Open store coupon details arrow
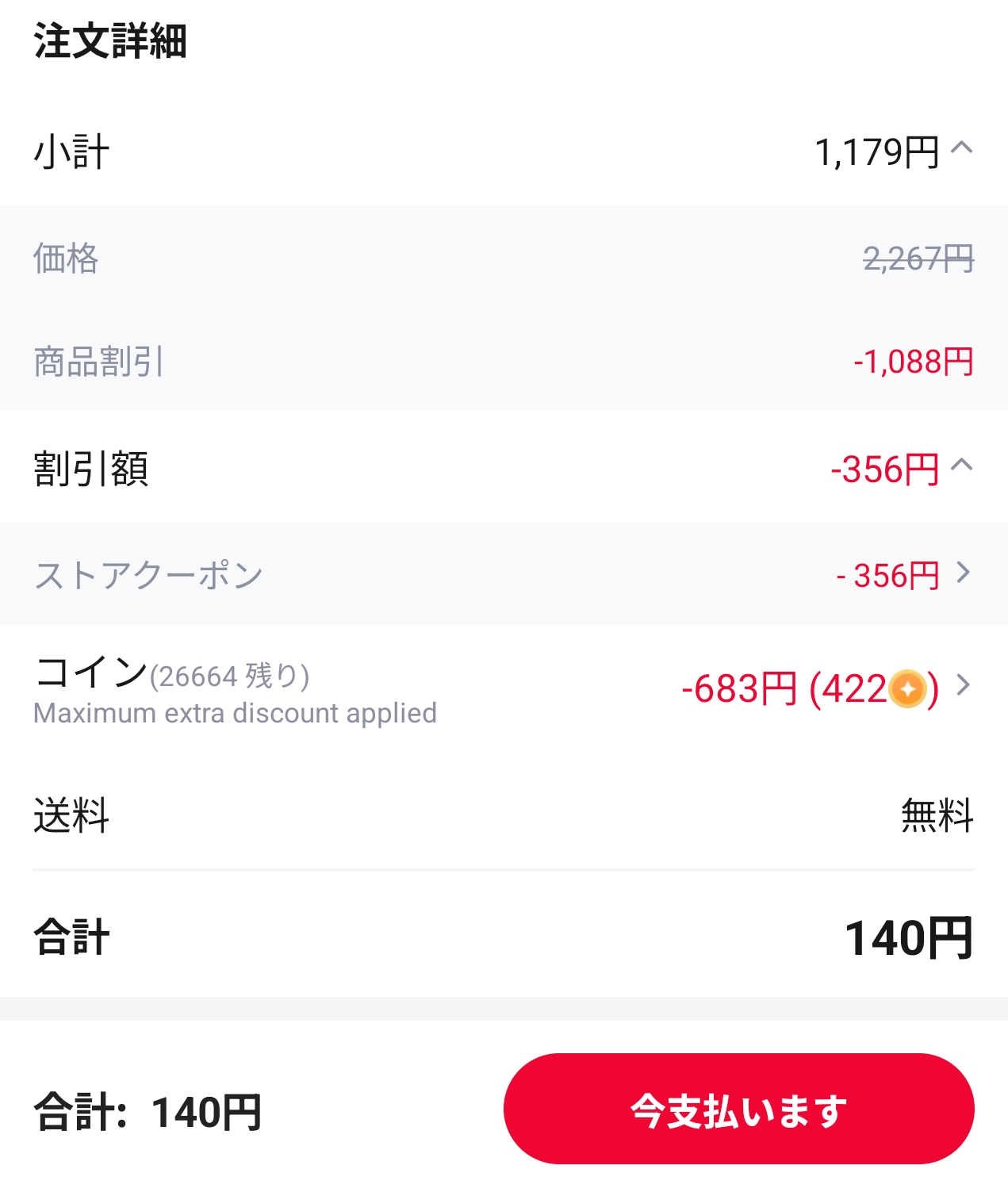This screenshot has width=1008, height=1192. click(x=964, y=574)
